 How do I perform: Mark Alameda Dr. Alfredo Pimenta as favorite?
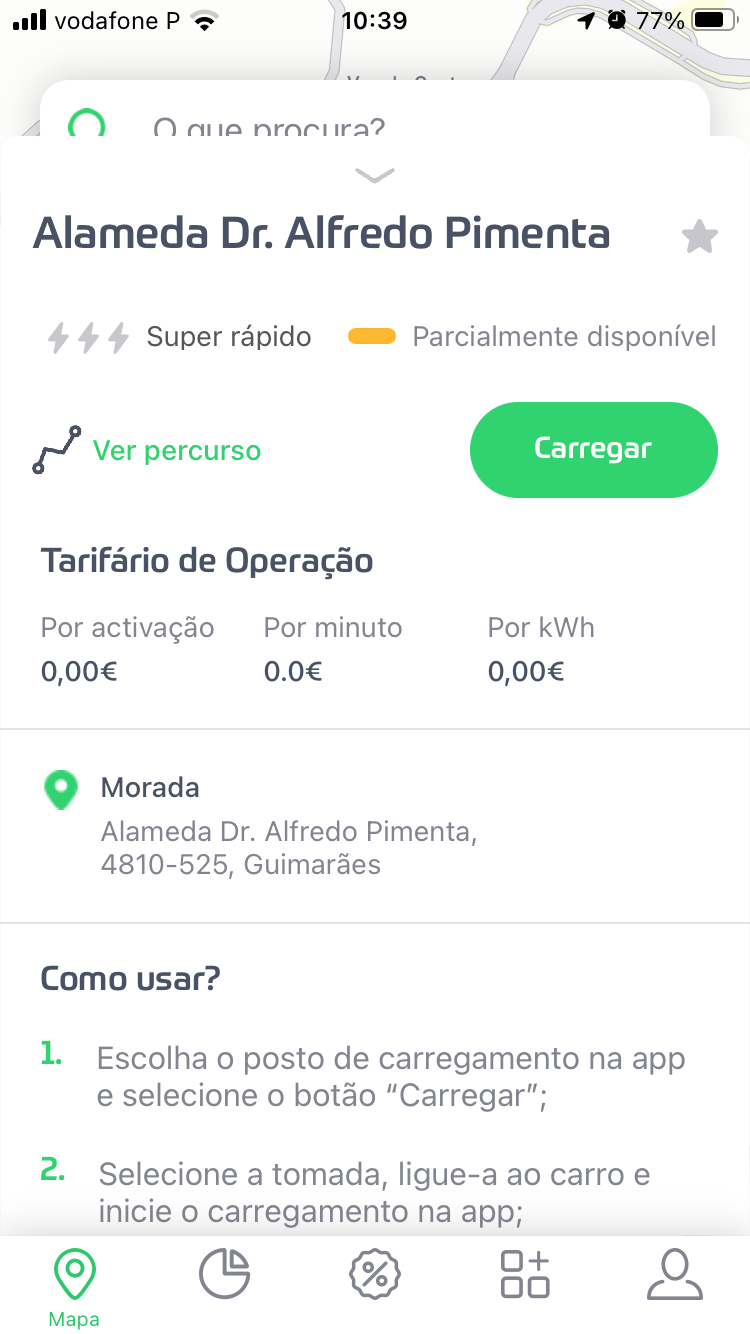pos(699,237)
